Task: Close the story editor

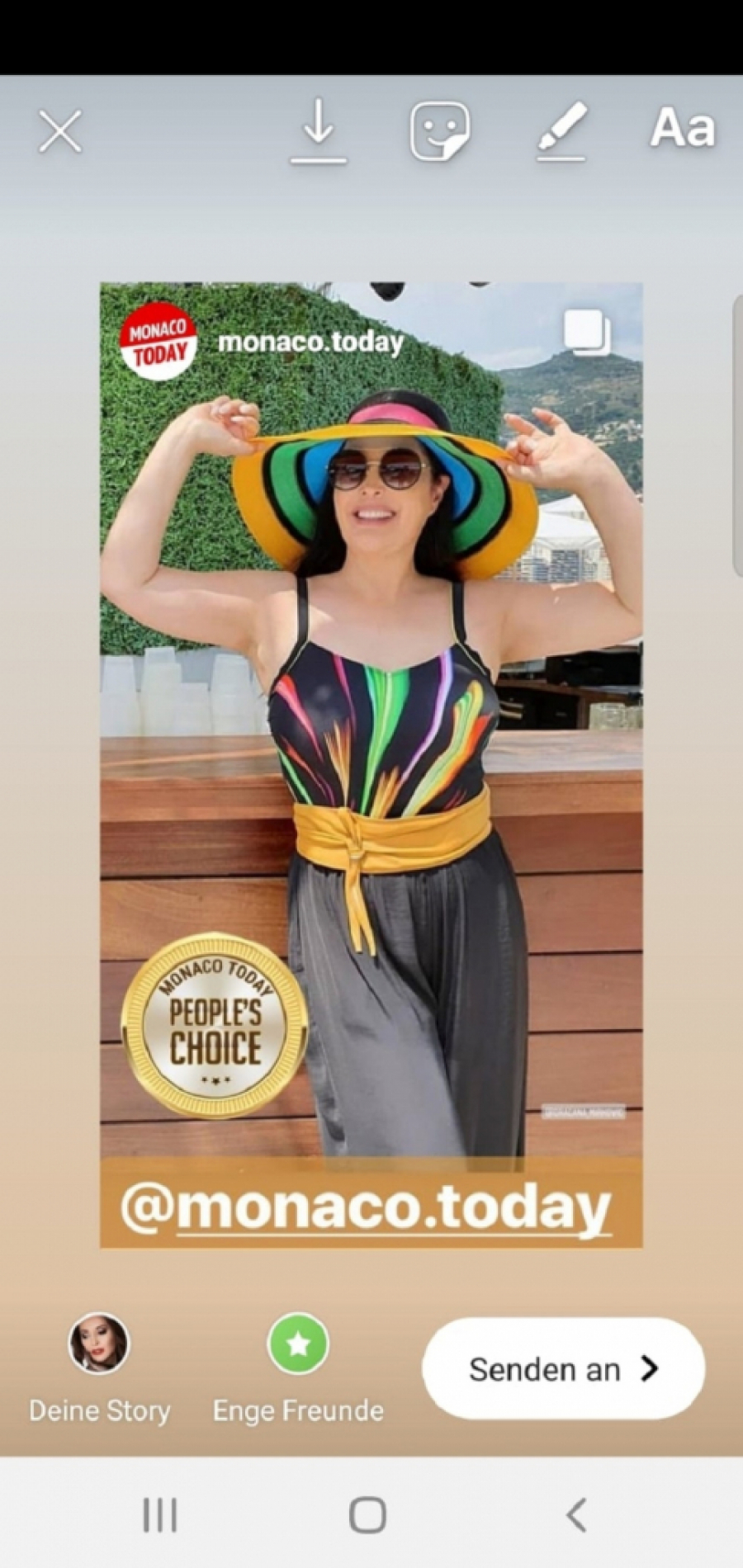Action: pos(60,132)
